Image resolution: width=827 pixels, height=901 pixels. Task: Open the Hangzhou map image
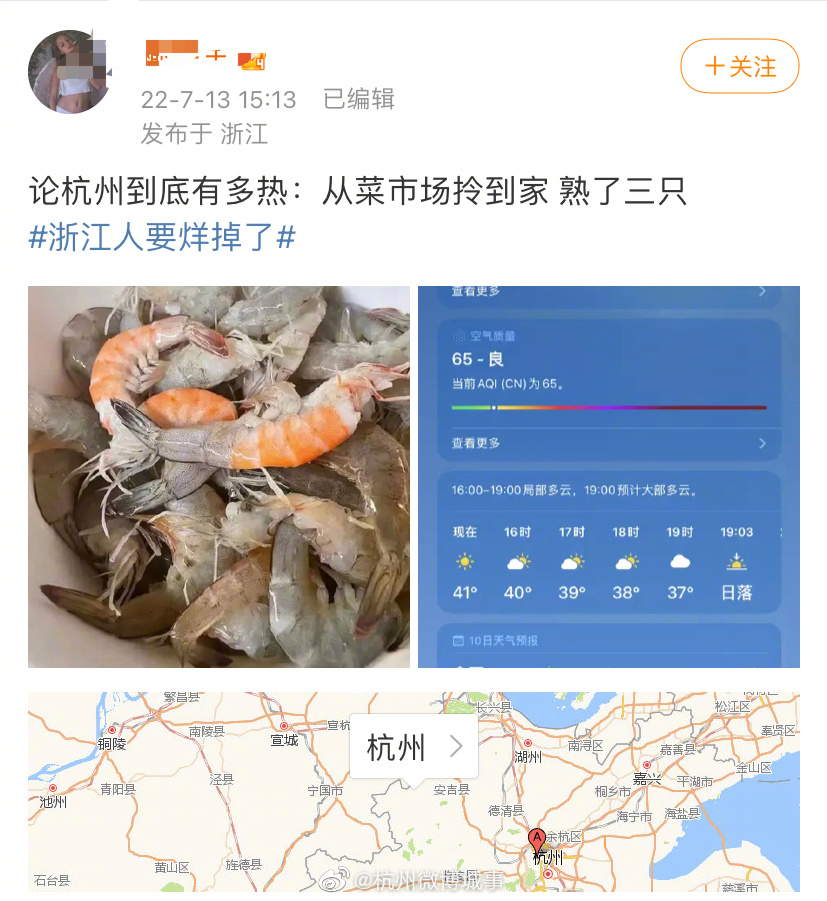[413, 791]
